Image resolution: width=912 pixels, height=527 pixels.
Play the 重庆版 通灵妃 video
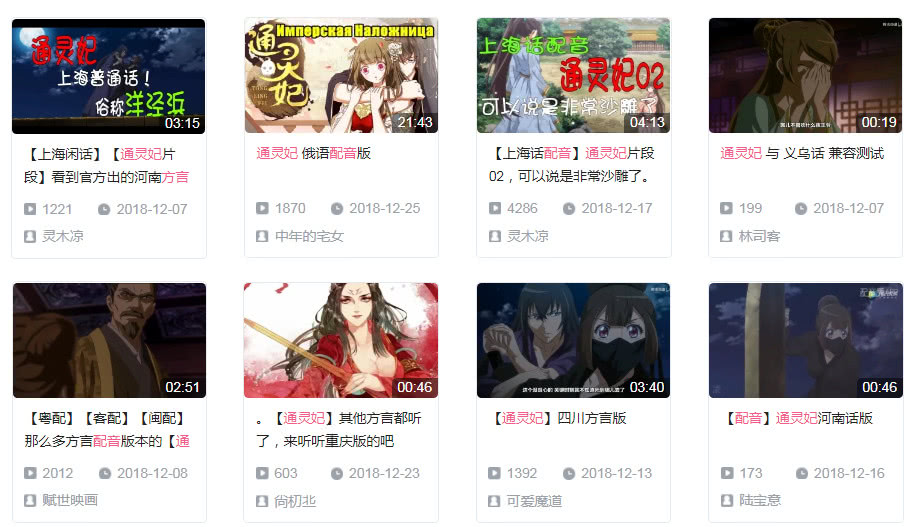click(x=341, y=340)
